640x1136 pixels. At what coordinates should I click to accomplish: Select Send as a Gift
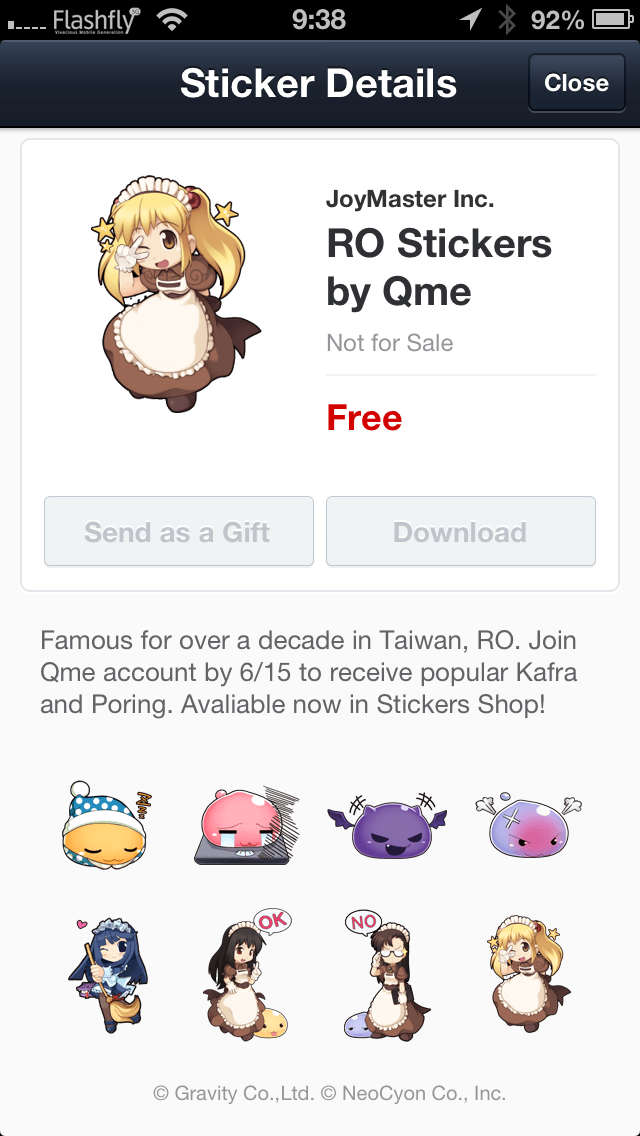[x=178, y=532]
